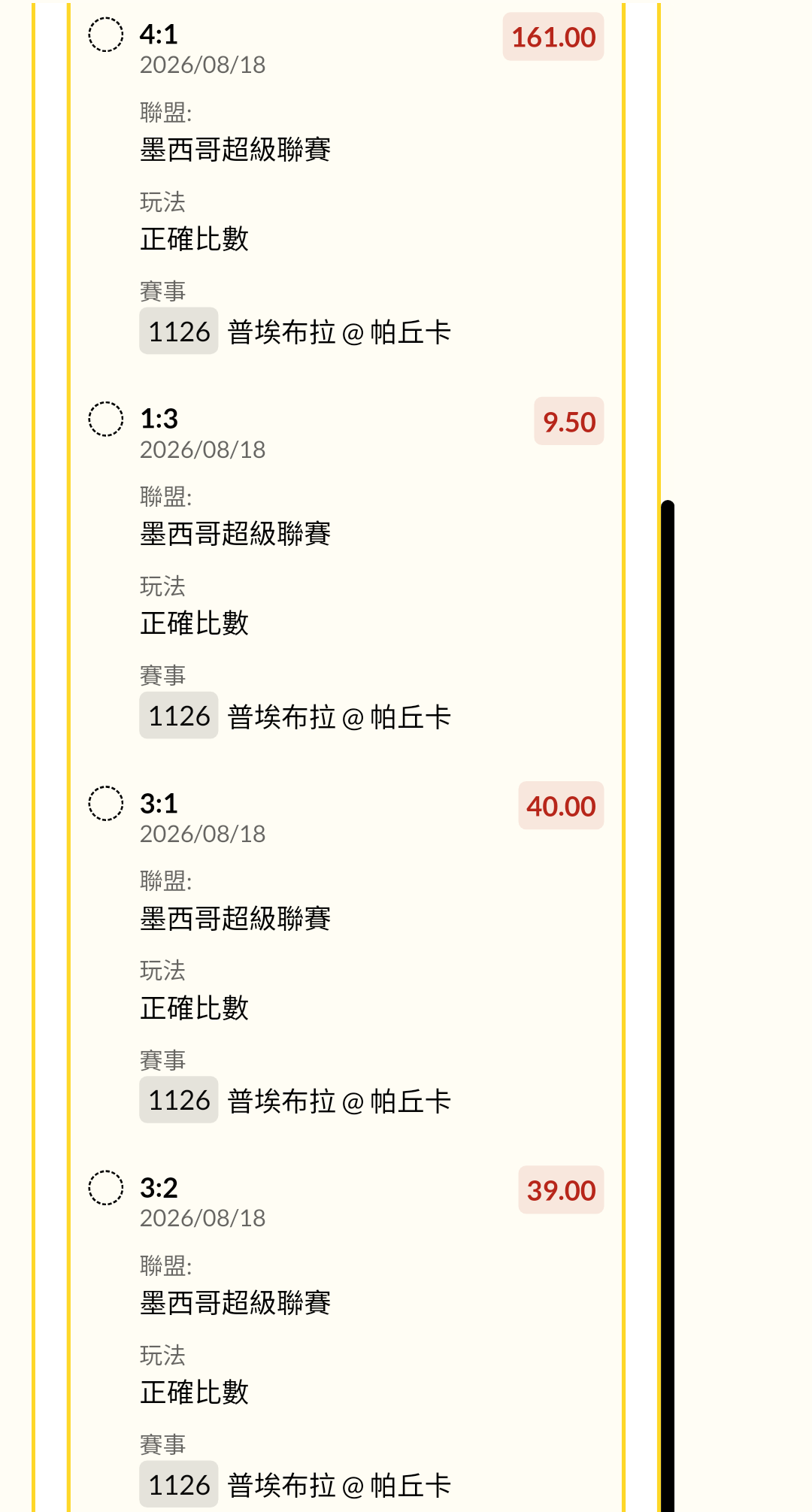Tap the 9.50 odds button

pyautogui.click(x=569, y=421)
